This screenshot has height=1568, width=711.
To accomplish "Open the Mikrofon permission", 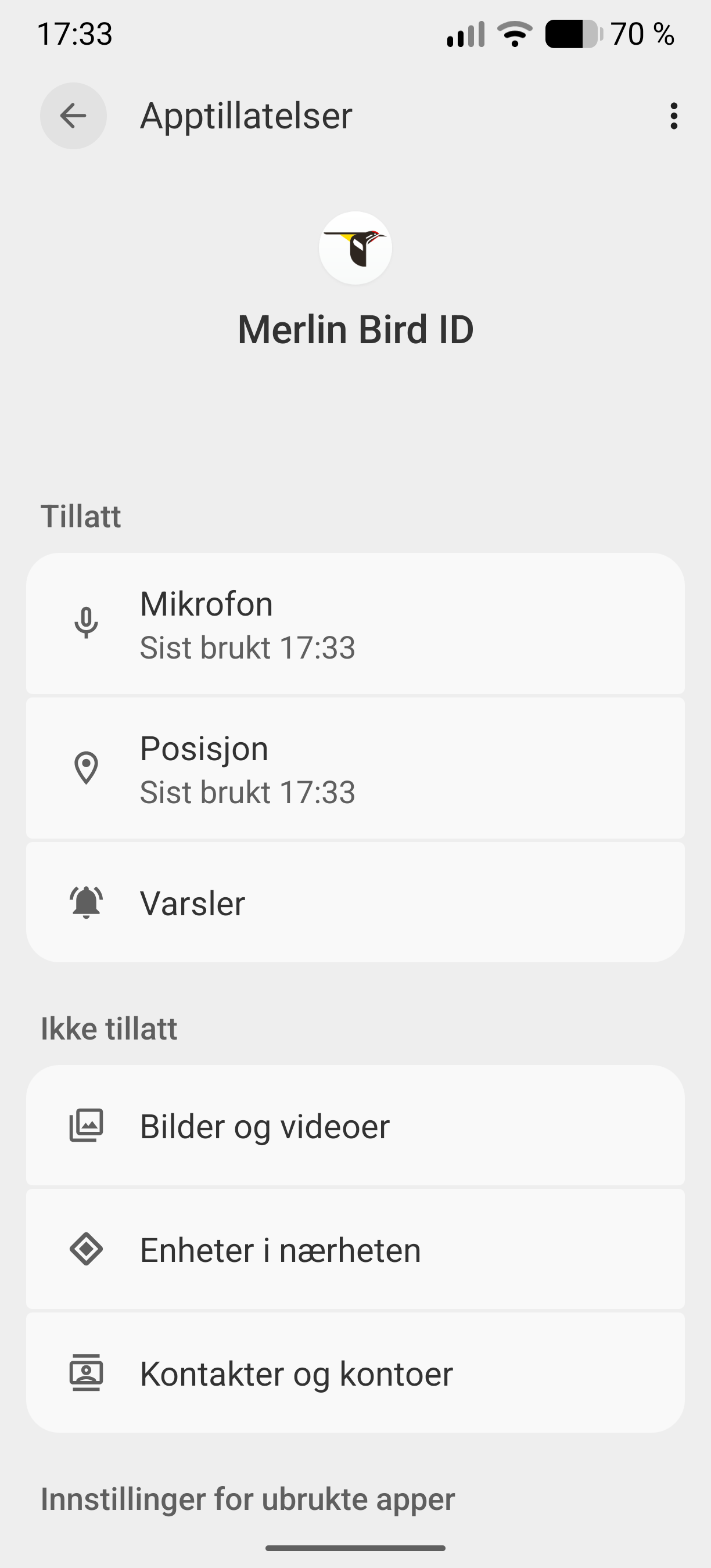I will click(x=355, y=624).
